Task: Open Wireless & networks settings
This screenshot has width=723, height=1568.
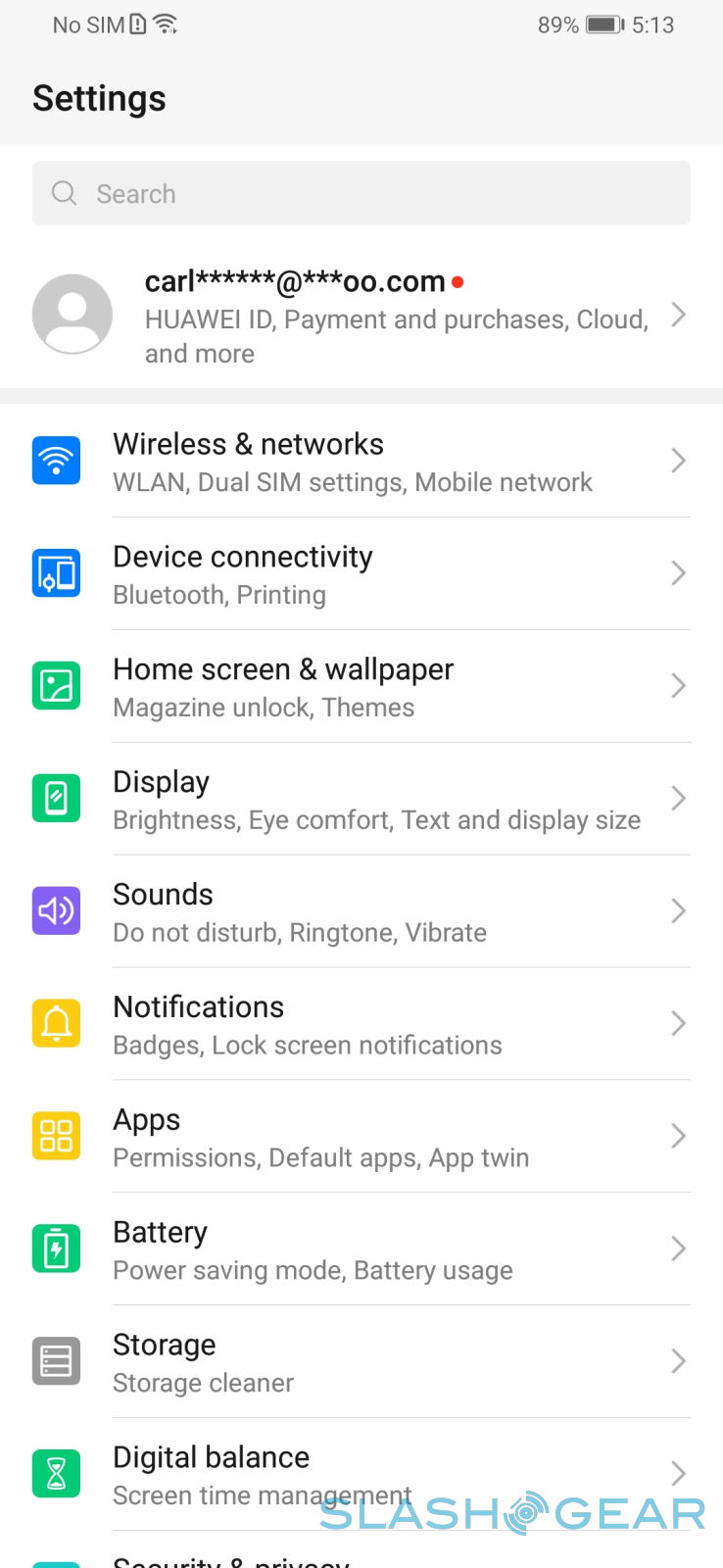Action: pos(361,462)
